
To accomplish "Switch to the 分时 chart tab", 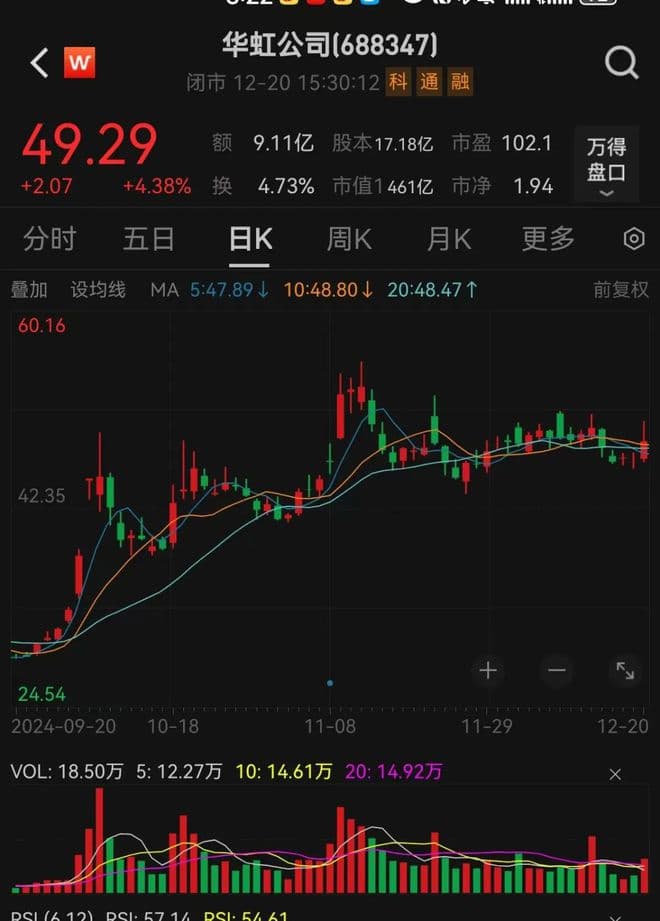I will tap(50, 240).
